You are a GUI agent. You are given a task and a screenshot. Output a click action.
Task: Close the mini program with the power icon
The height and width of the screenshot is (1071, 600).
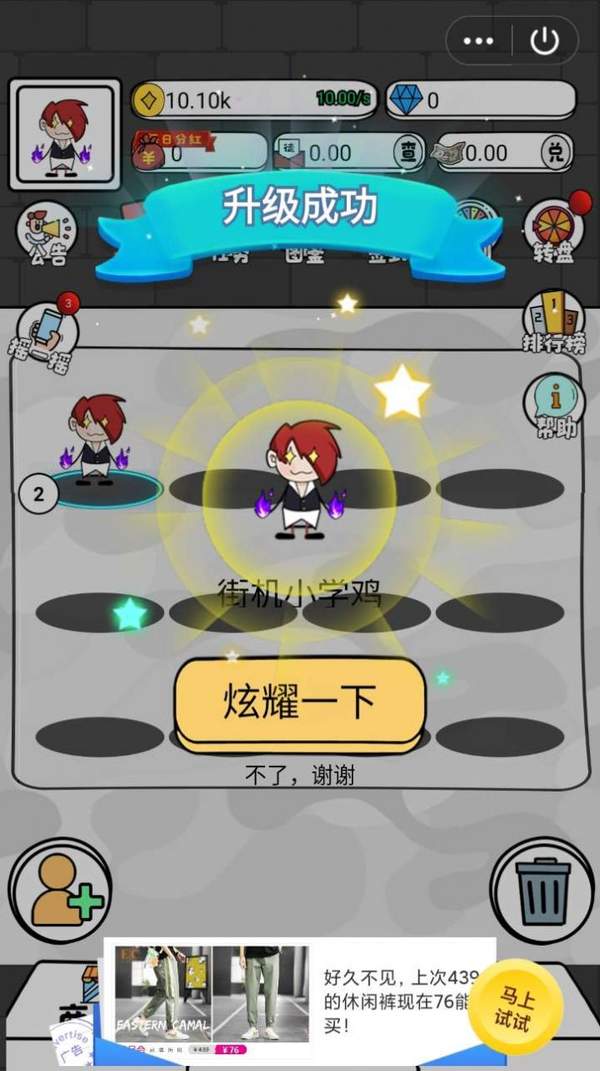click(544, 41)
